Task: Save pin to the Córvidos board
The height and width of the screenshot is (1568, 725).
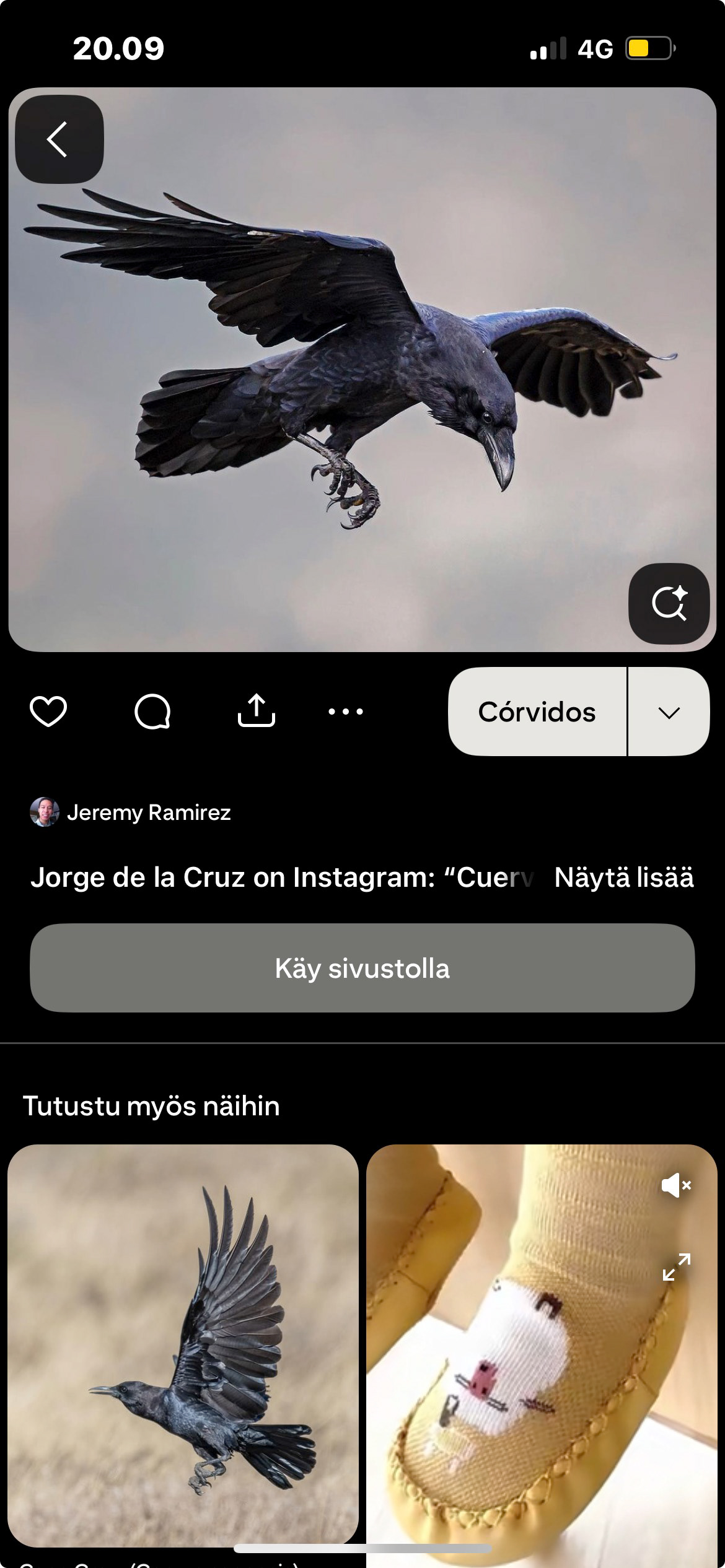Action: 537,712
